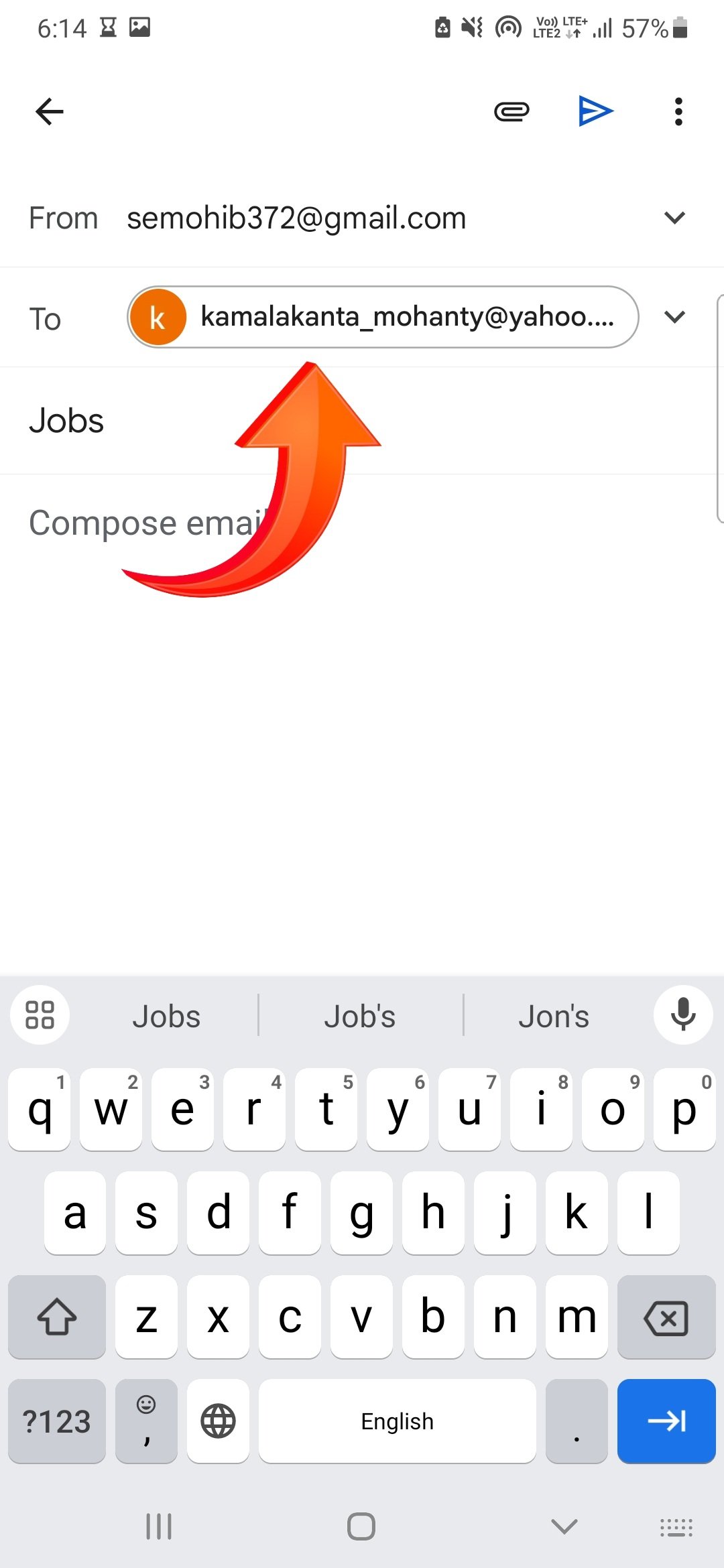Go back from the compose screen

pyautogui.click(x=50, y=111)
